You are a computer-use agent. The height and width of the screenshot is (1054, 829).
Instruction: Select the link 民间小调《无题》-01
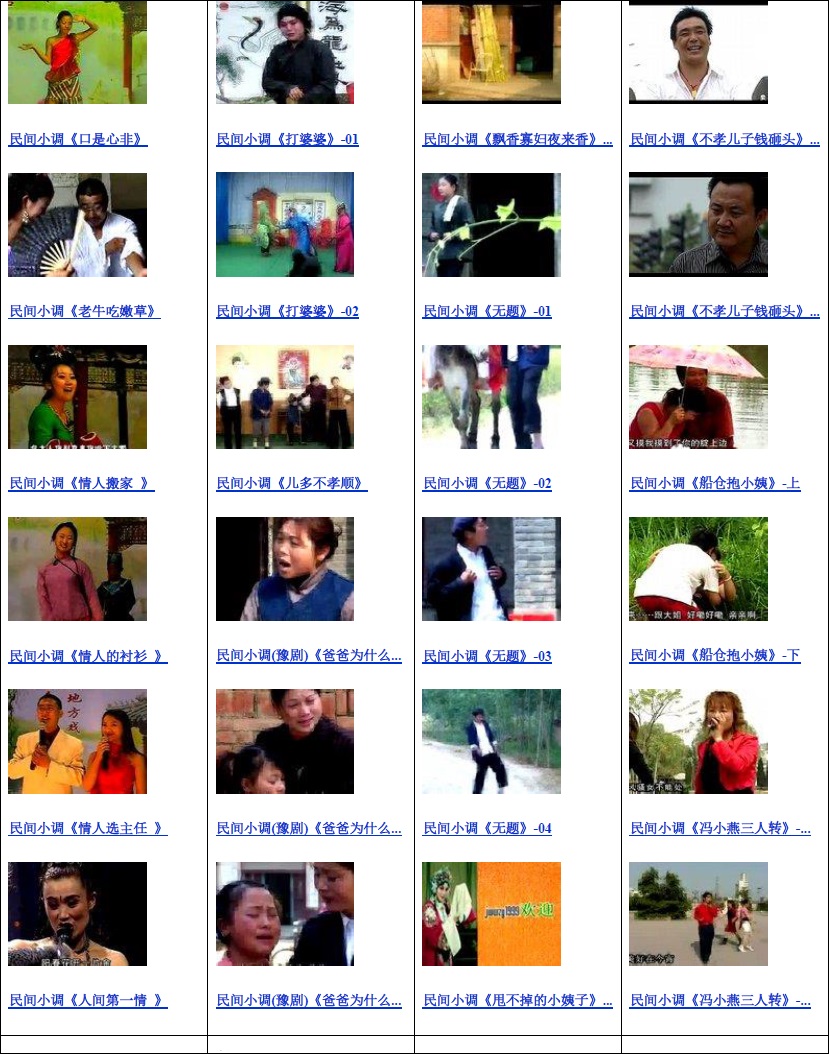(x=487, y=312)
